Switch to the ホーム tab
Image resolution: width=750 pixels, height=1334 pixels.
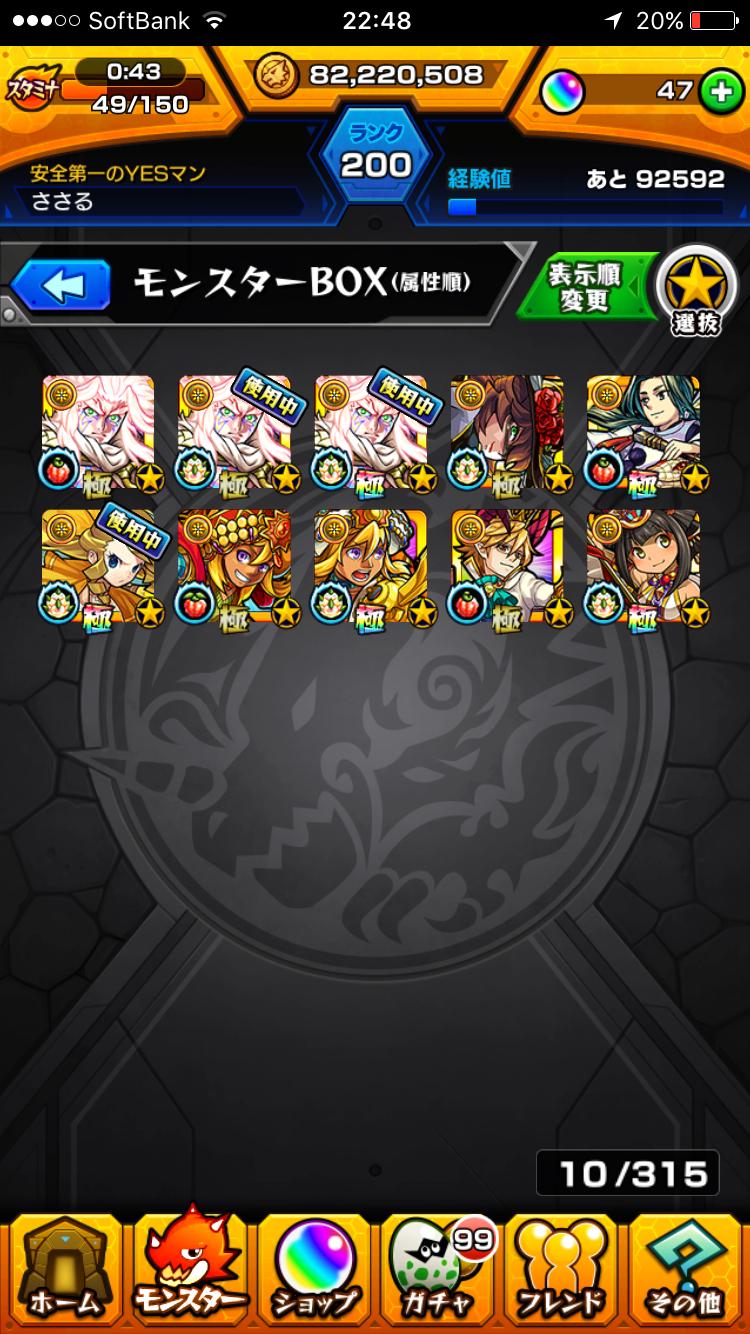(x=64, y=1270)
